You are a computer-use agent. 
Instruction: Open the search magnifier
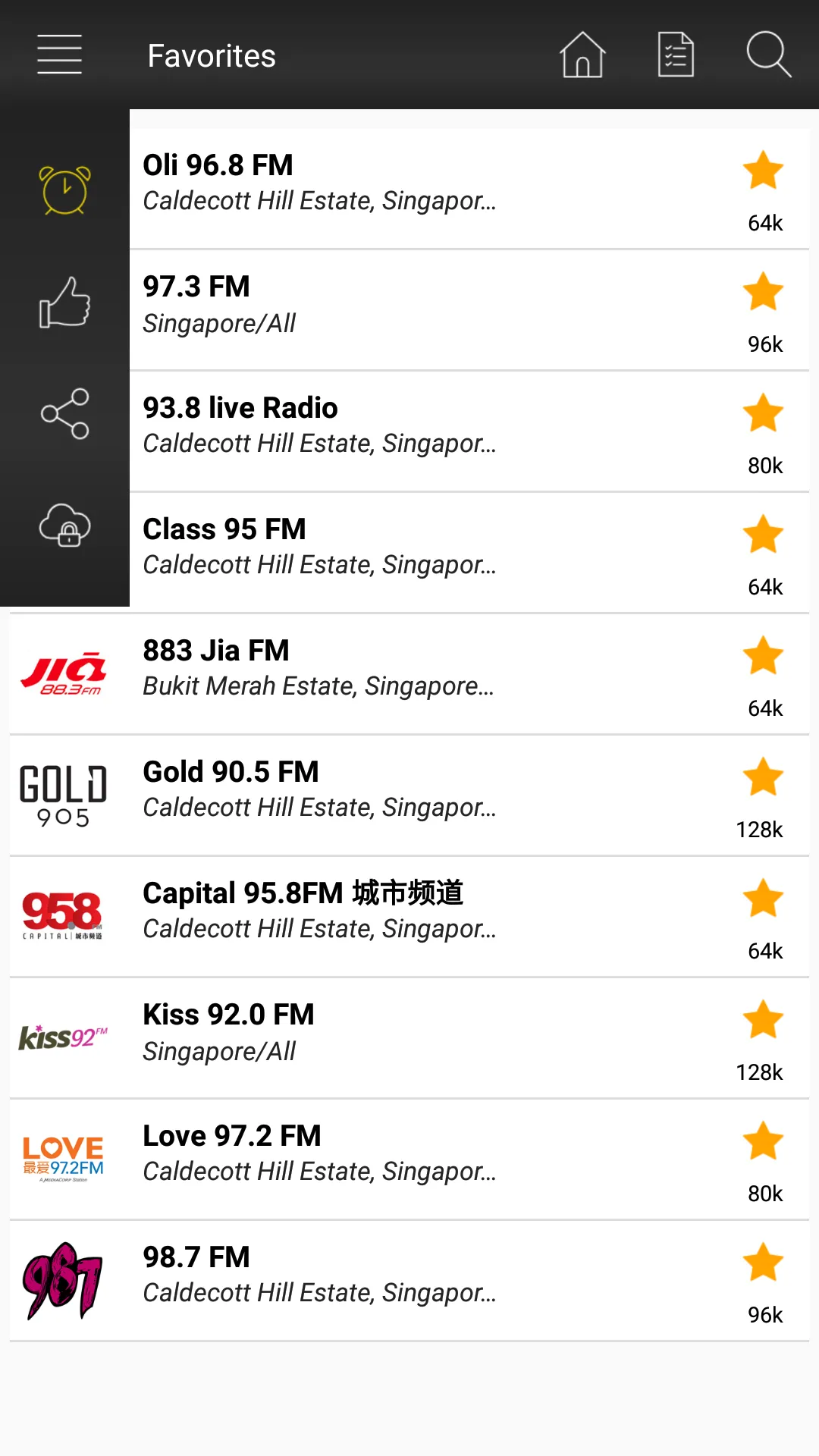[769, 55]
